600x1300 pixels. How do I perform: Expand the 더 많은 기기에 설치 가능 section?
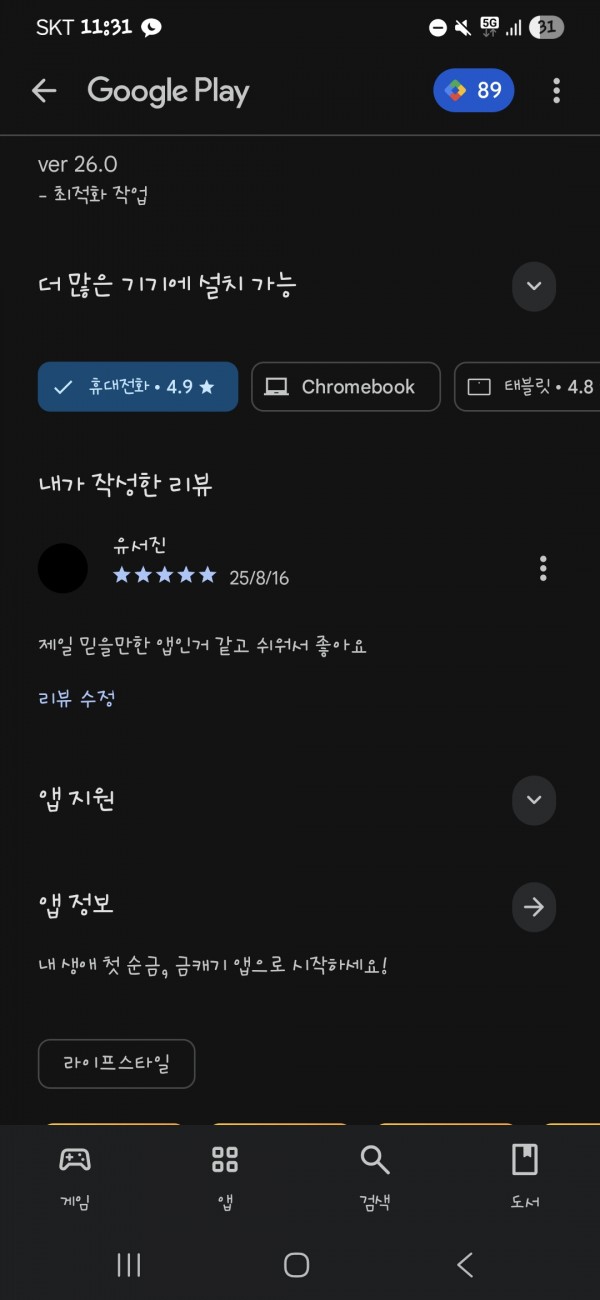[534, 286]
